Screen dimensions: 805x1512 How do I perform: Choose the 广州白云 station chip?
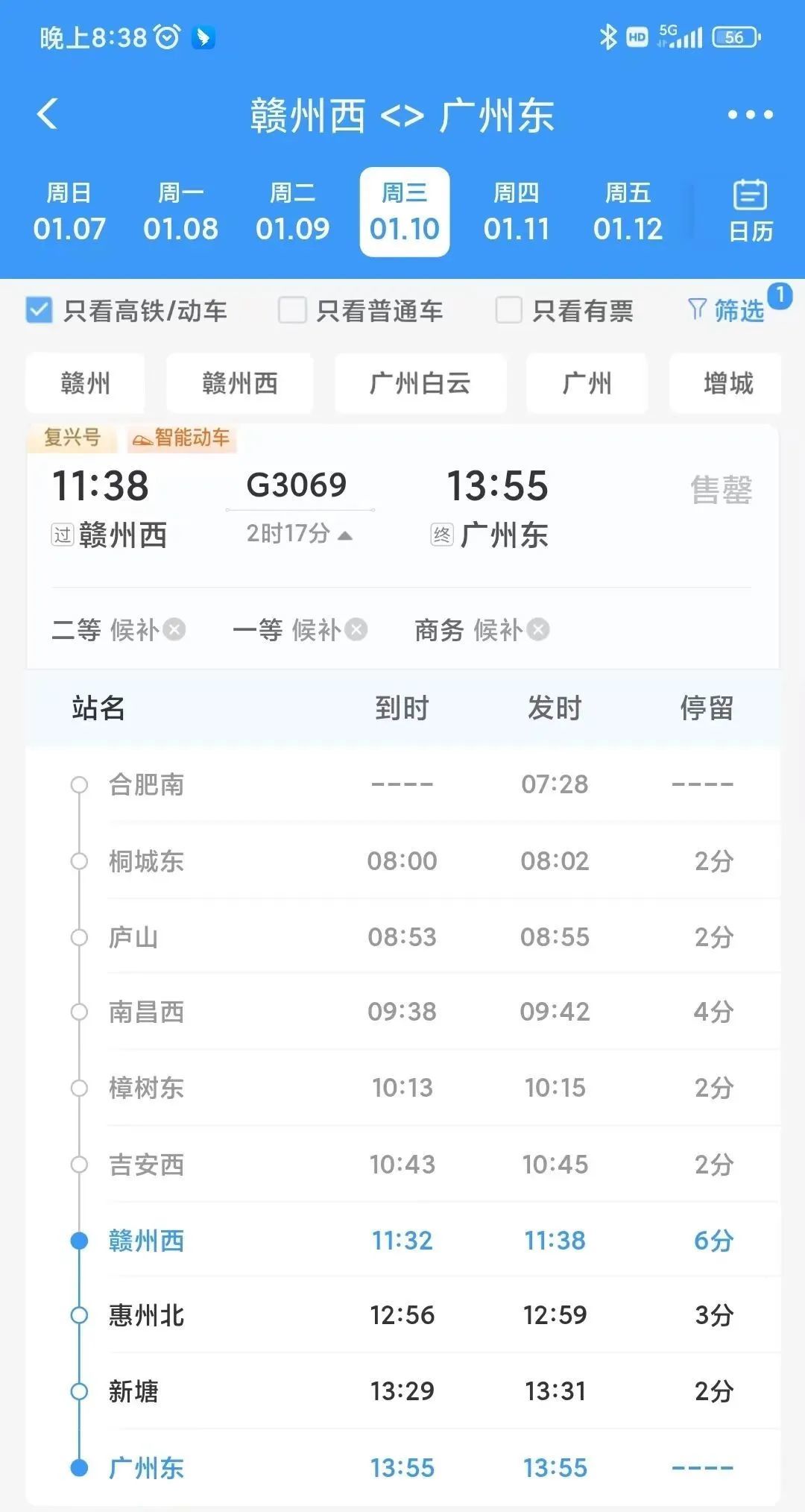coord(420,383)
